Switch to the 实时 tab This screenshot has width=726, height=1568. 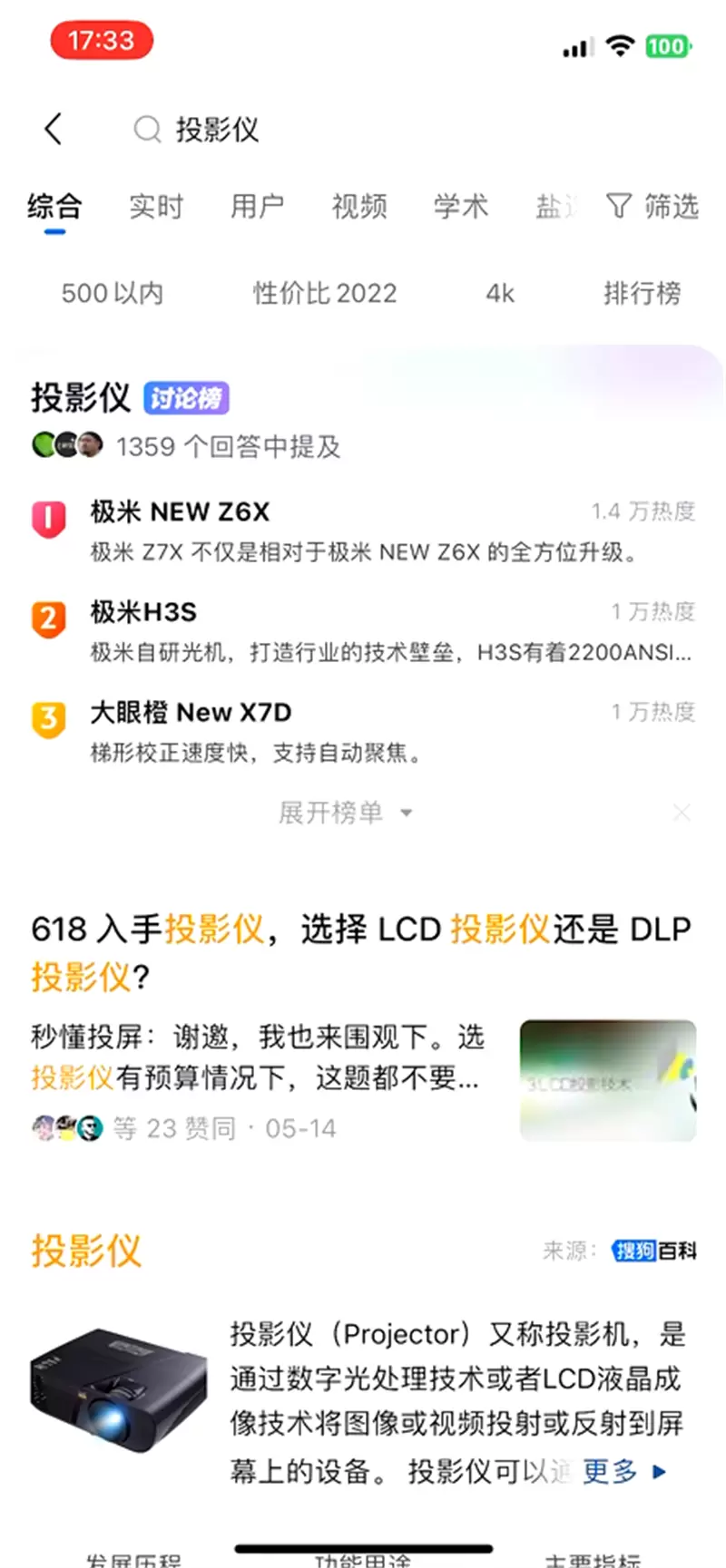pos(156,207)
